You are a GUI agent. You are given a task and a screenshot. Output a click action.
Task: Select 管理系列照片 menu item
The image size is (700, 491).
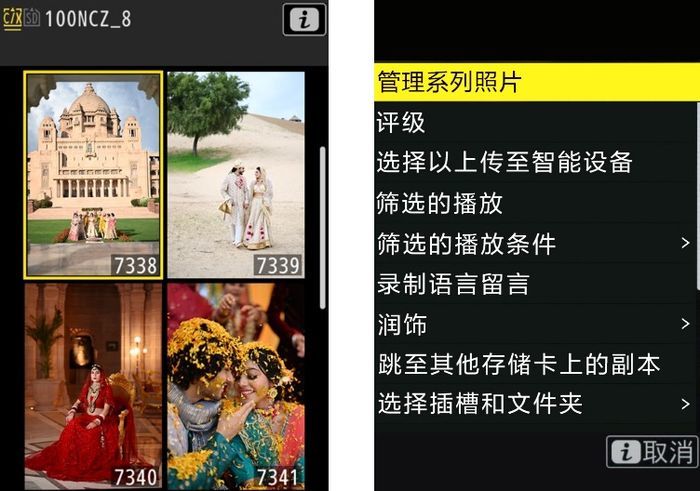click(x=535, y=82)
